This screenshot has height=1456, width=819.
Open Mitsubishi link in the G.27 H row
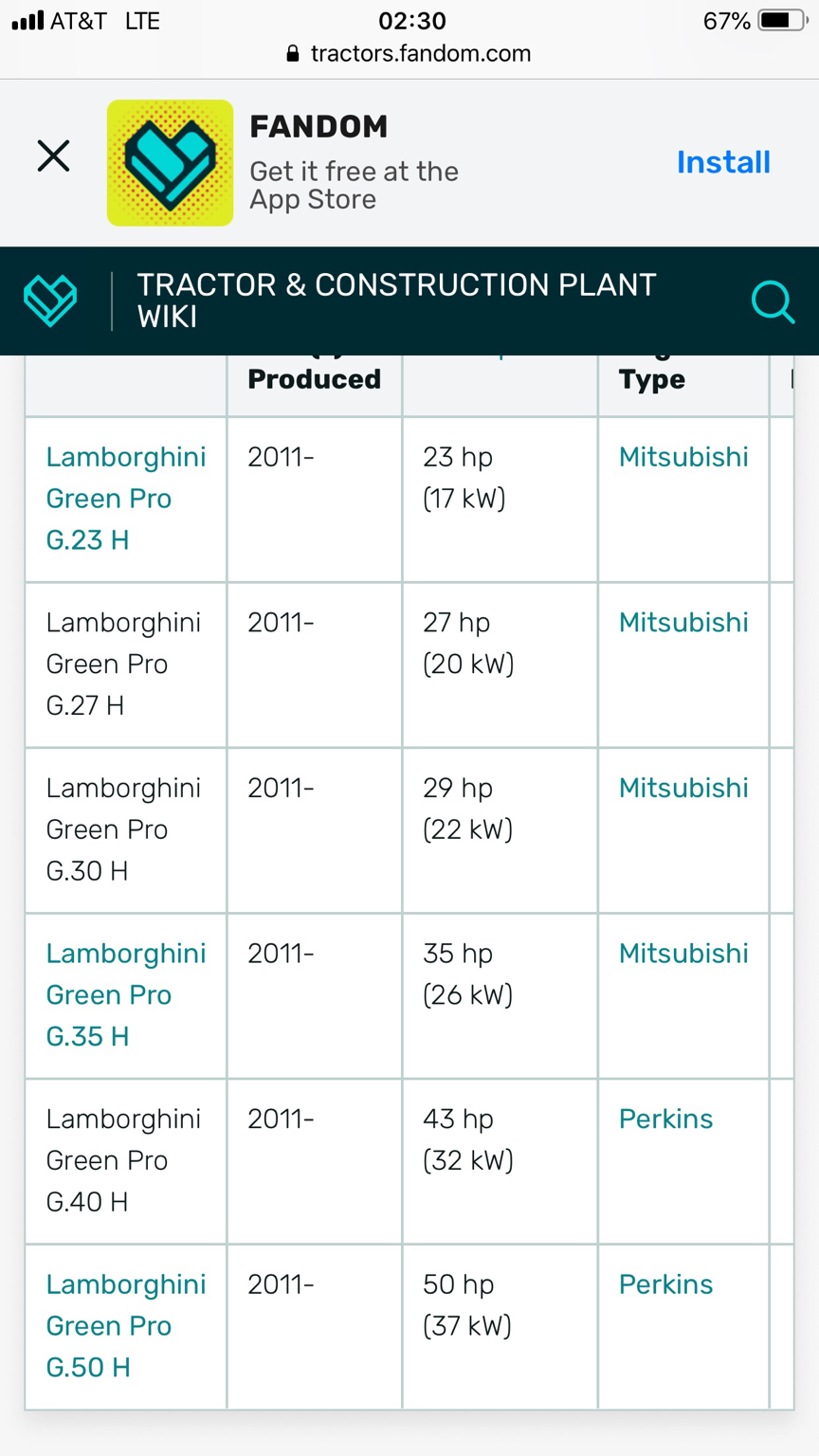point(682,623)
